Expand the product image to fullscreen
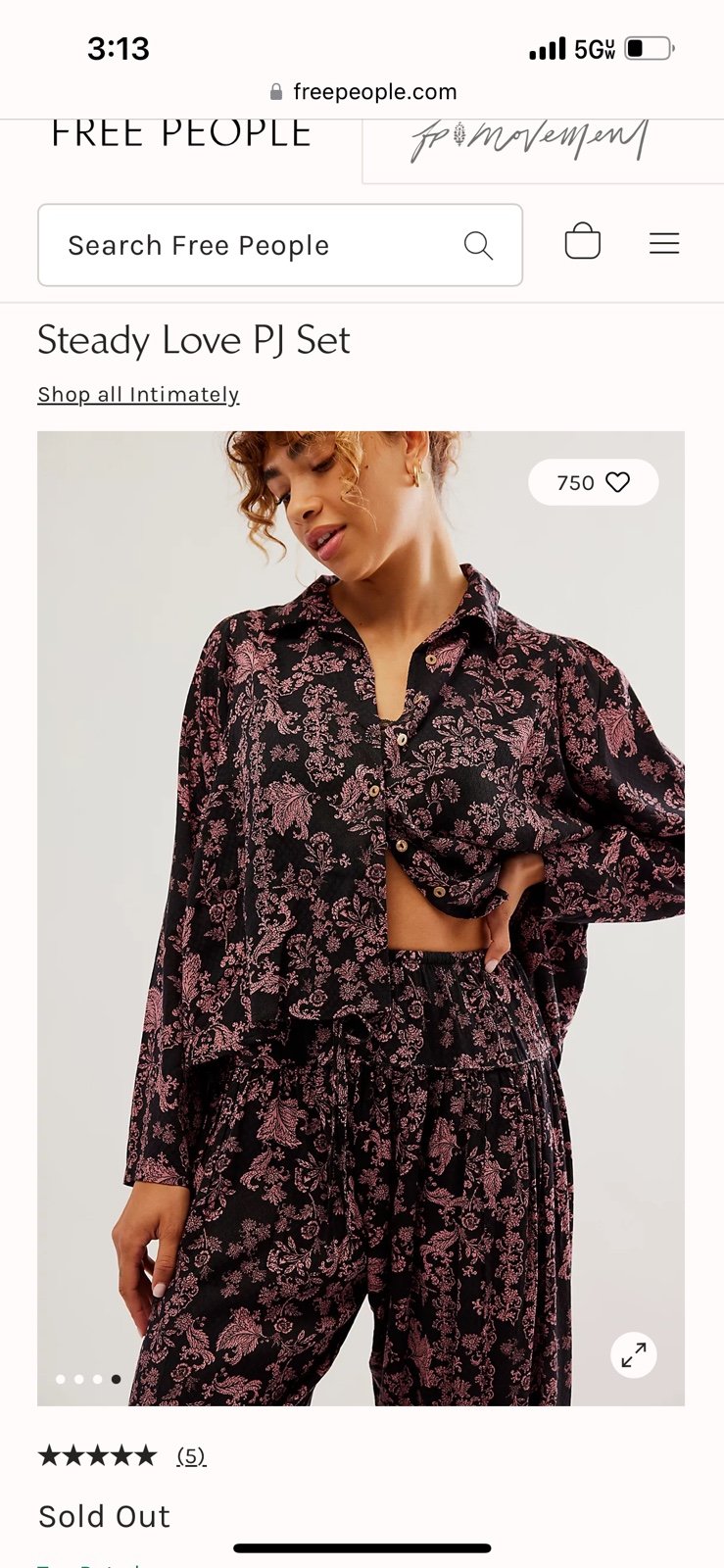The image size is (724, 1568). (x=634, y=1354)
